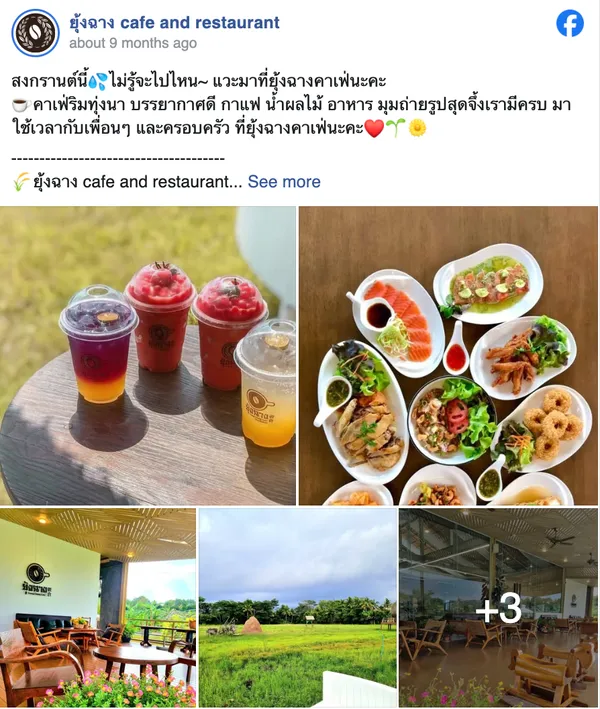Show the +3 more photos
Screen dimensions: 600x709
tap(498, 607)
